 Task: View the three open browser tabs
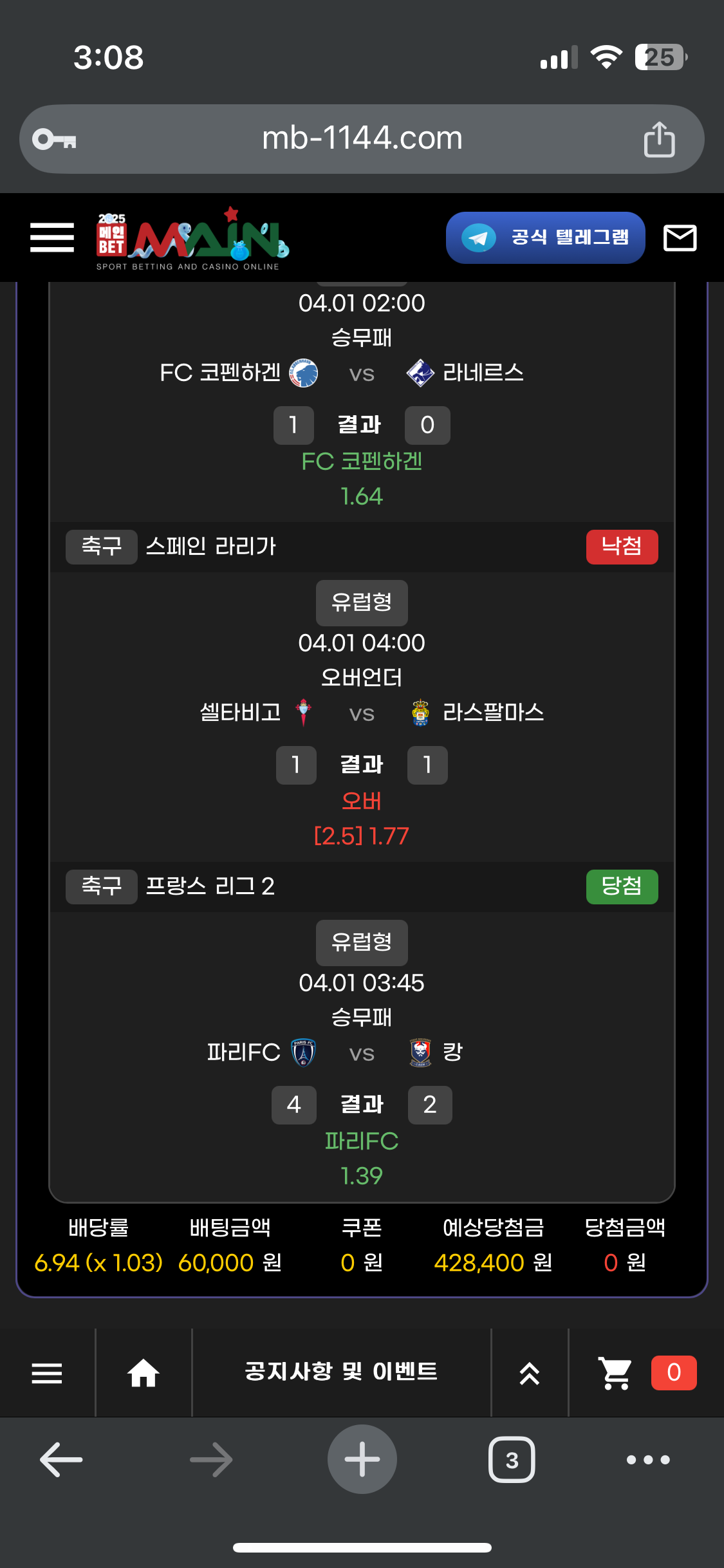pyautogui.click(x=512, y=1459)
